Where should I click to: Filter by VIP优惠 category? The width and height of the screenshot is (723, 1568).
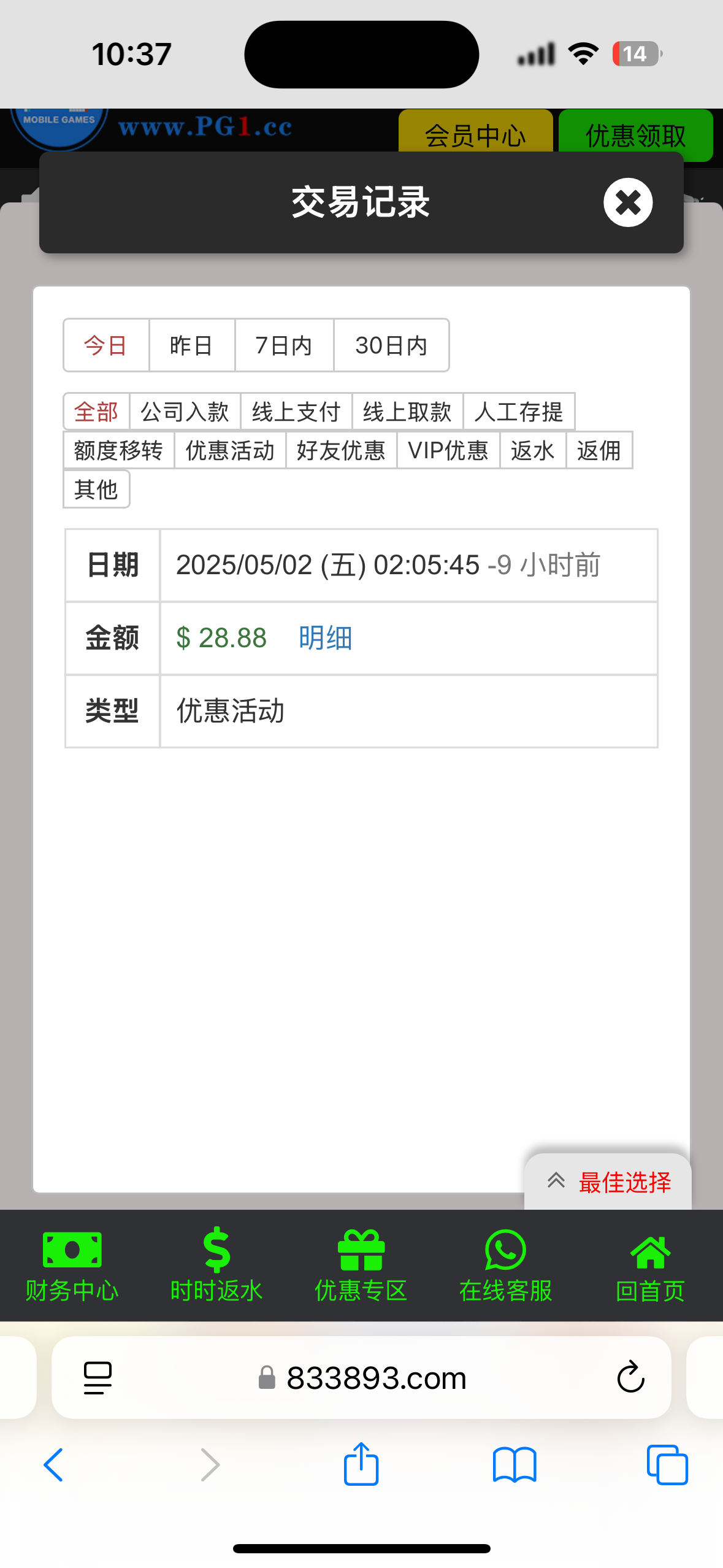(x=448, y=450)
